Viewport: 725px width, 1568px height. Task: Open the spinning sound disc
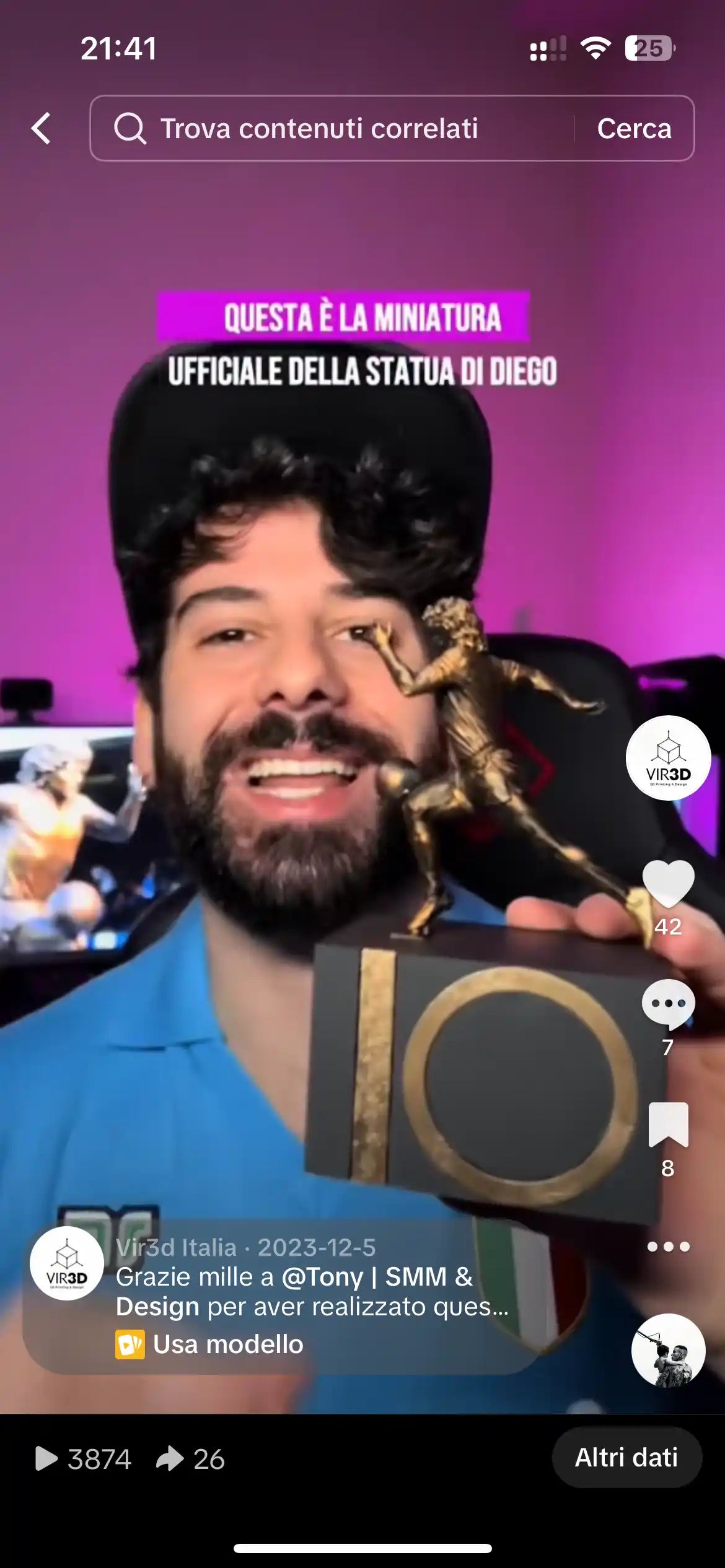point(668,1351)
